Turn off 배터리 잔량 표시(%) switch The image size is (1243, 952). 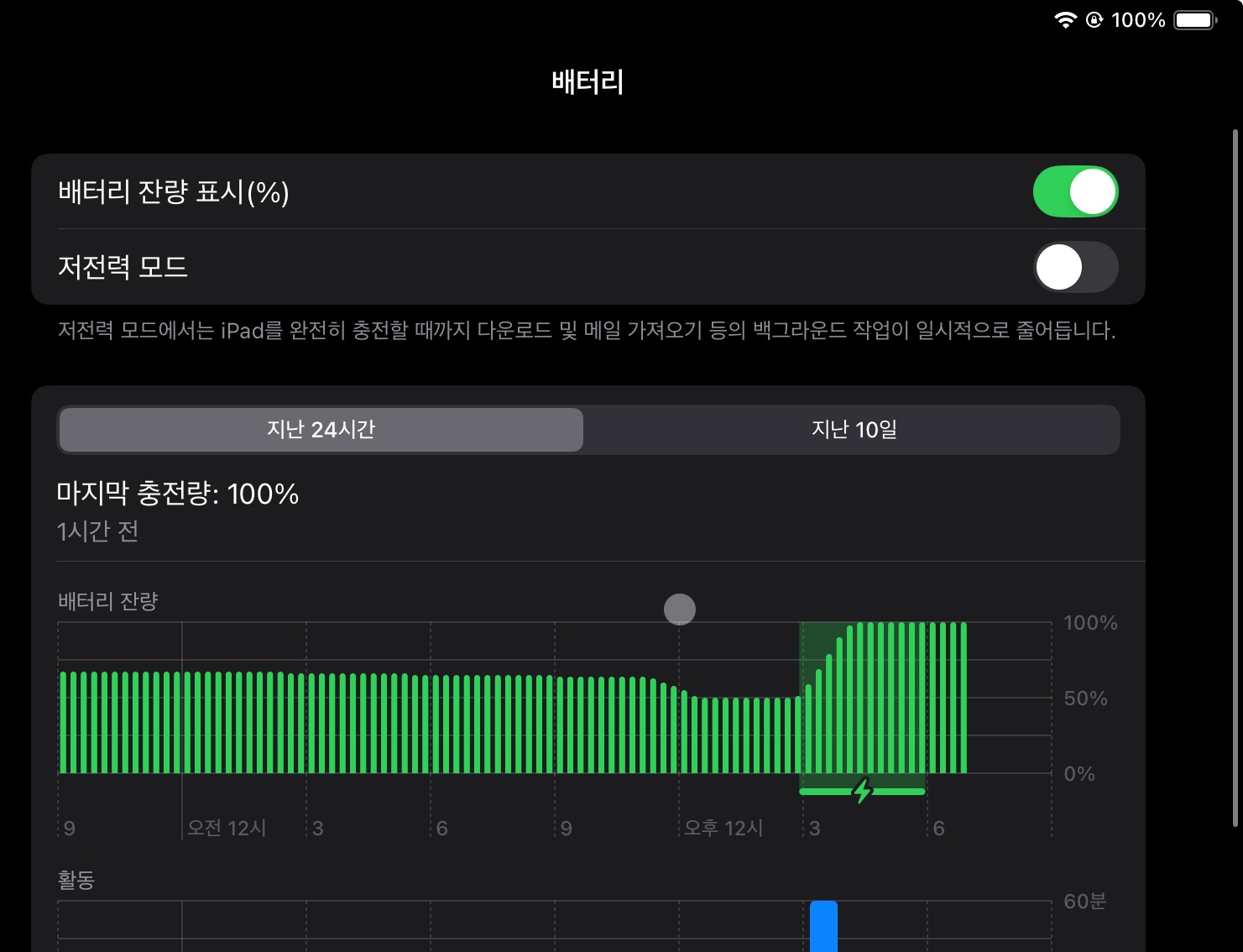1074,191
